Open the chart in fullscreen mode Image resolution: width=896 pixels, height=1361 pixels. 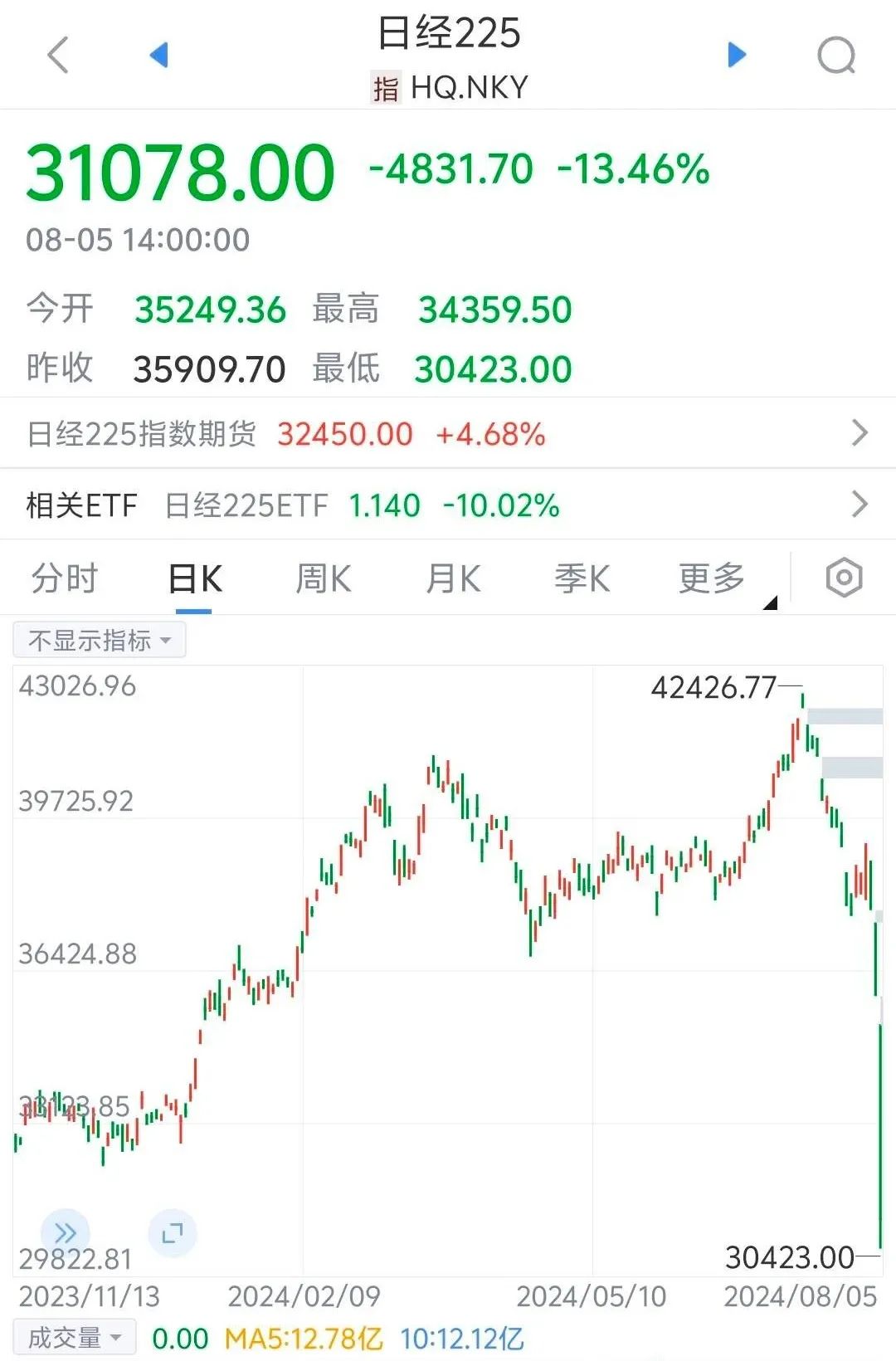point(173,1232)
